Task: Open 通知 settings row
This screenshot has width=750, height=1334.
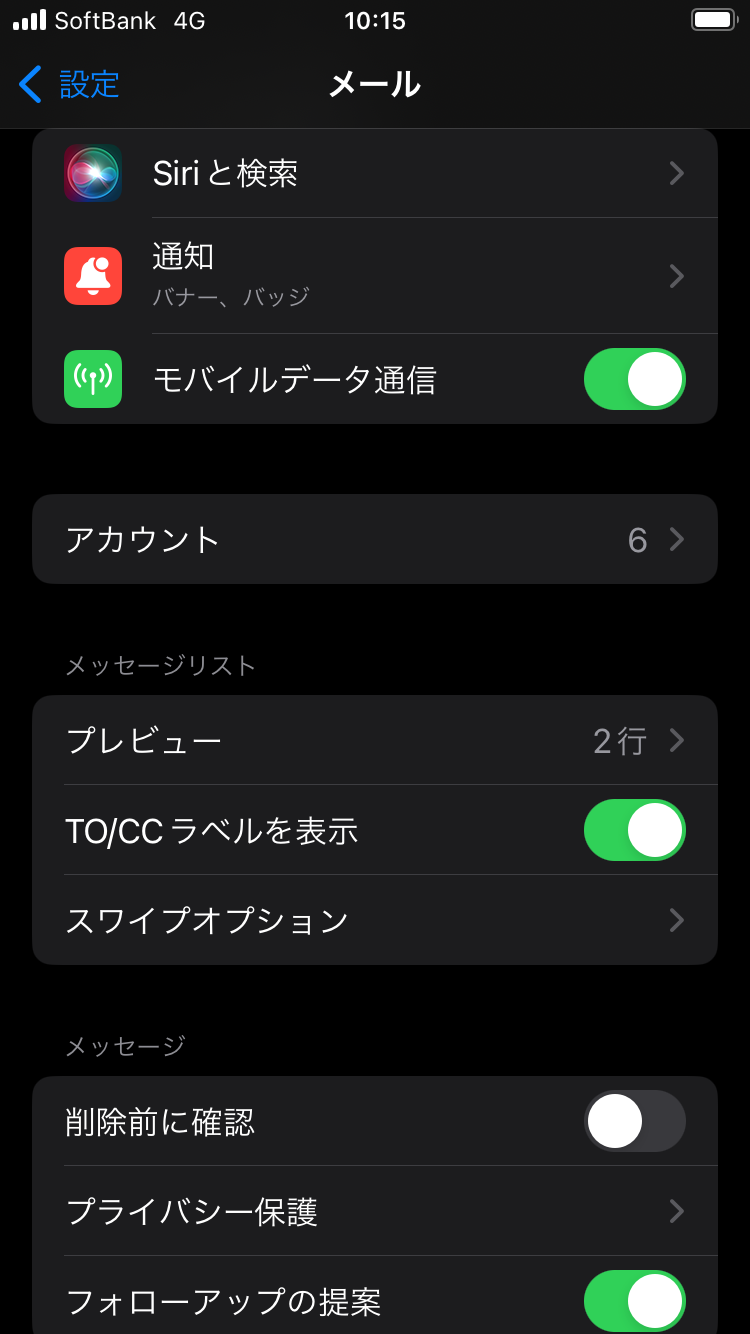Action: pyautogui.click(x=375, y=276)
